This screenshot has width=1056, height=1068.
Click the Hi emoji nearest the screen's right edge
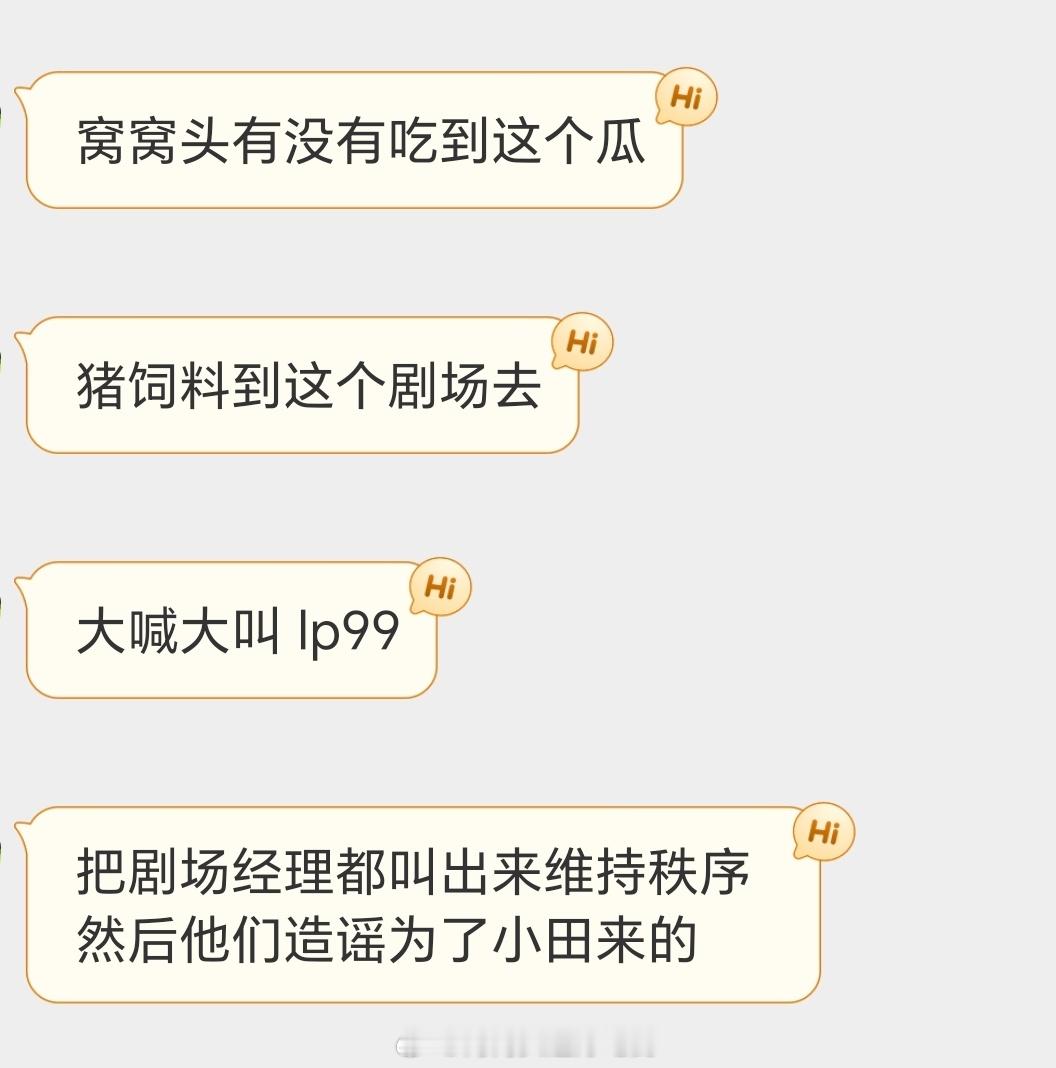click(x=823, y=830)
